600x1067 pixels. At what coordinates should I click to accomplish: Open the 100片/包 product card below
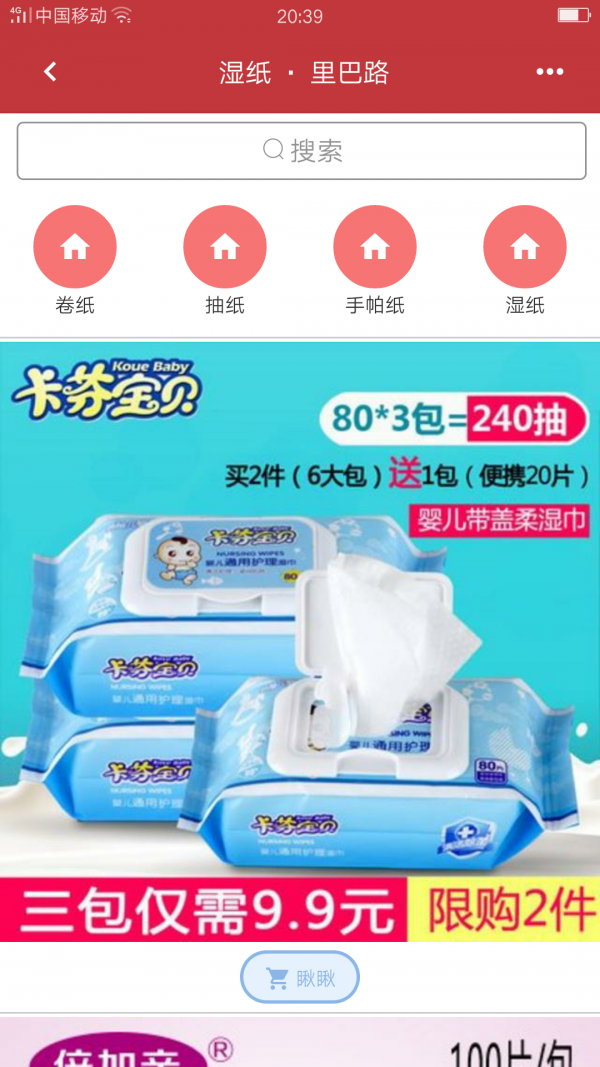pos(300,1044)
